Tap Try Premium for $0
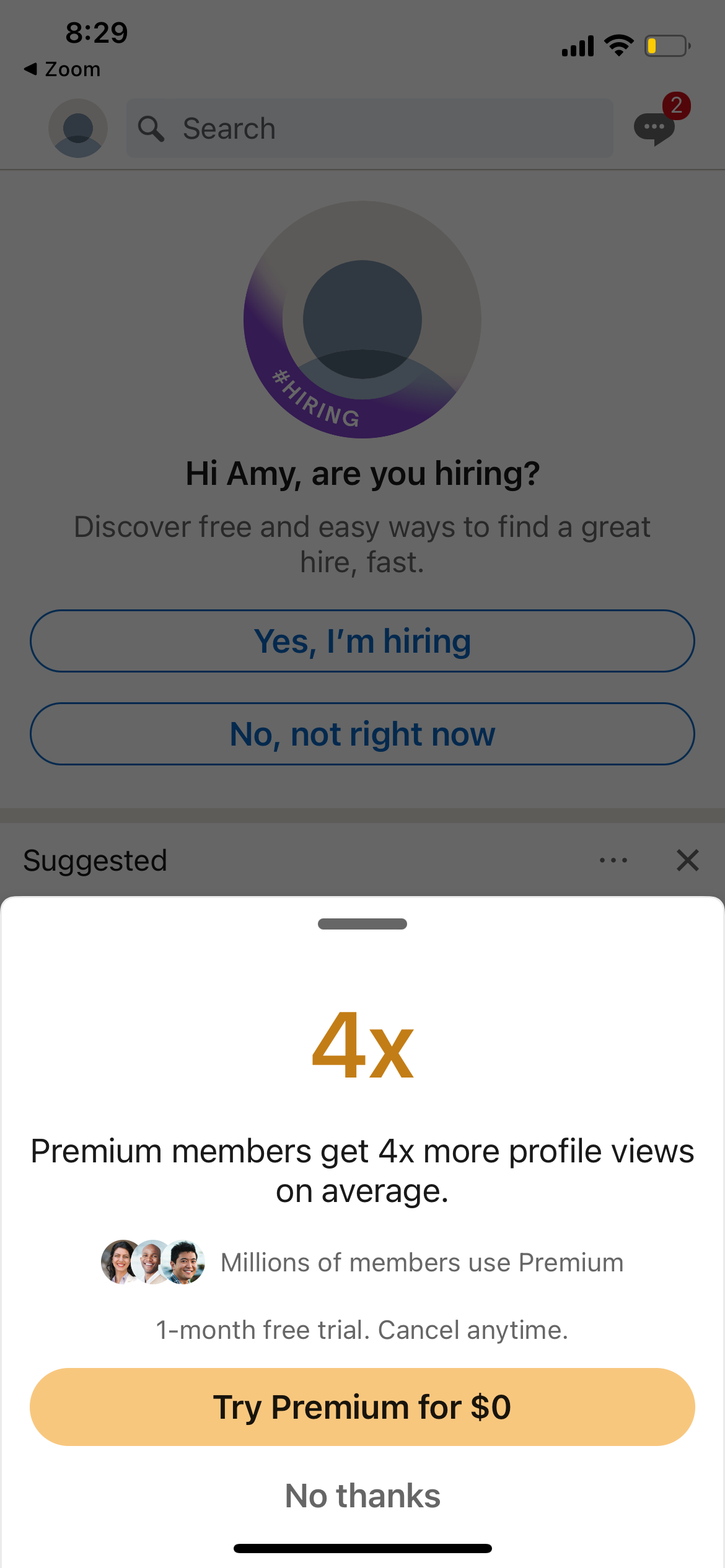Viewport: 725px width, 1568px height. (x=362, y=1407)
